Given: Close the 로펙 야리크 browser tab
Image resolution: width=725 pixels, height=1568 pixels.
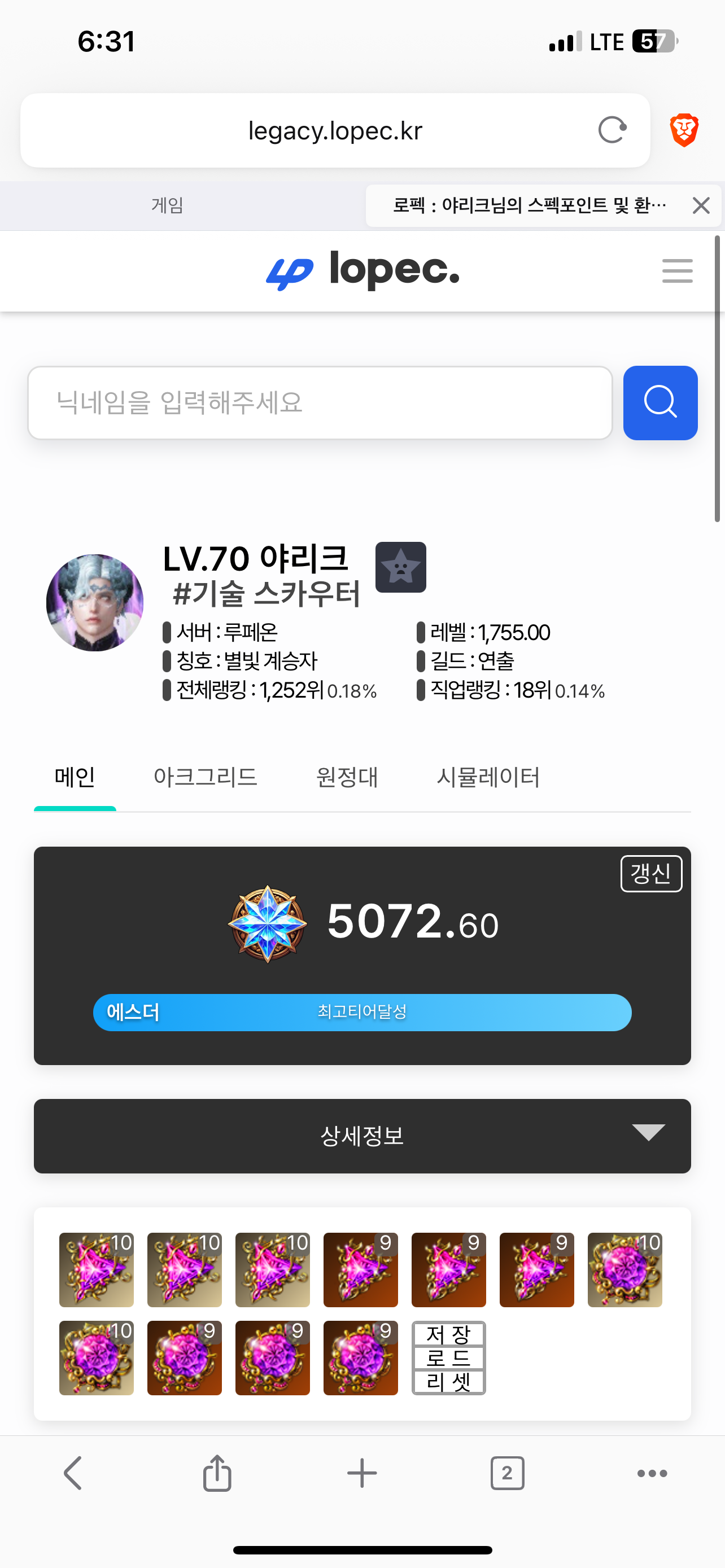Looking at the screenshot, I should point(701,206).
